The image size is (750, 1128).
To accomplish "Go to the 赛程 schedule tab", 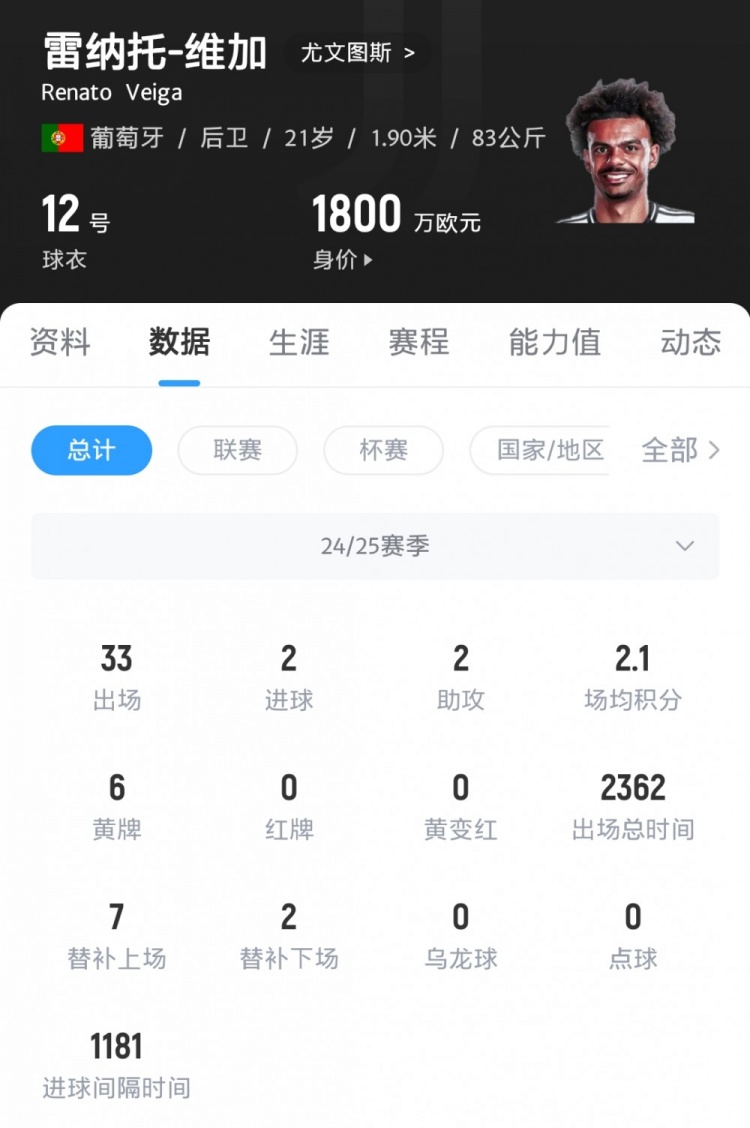I will pos(419,342).
